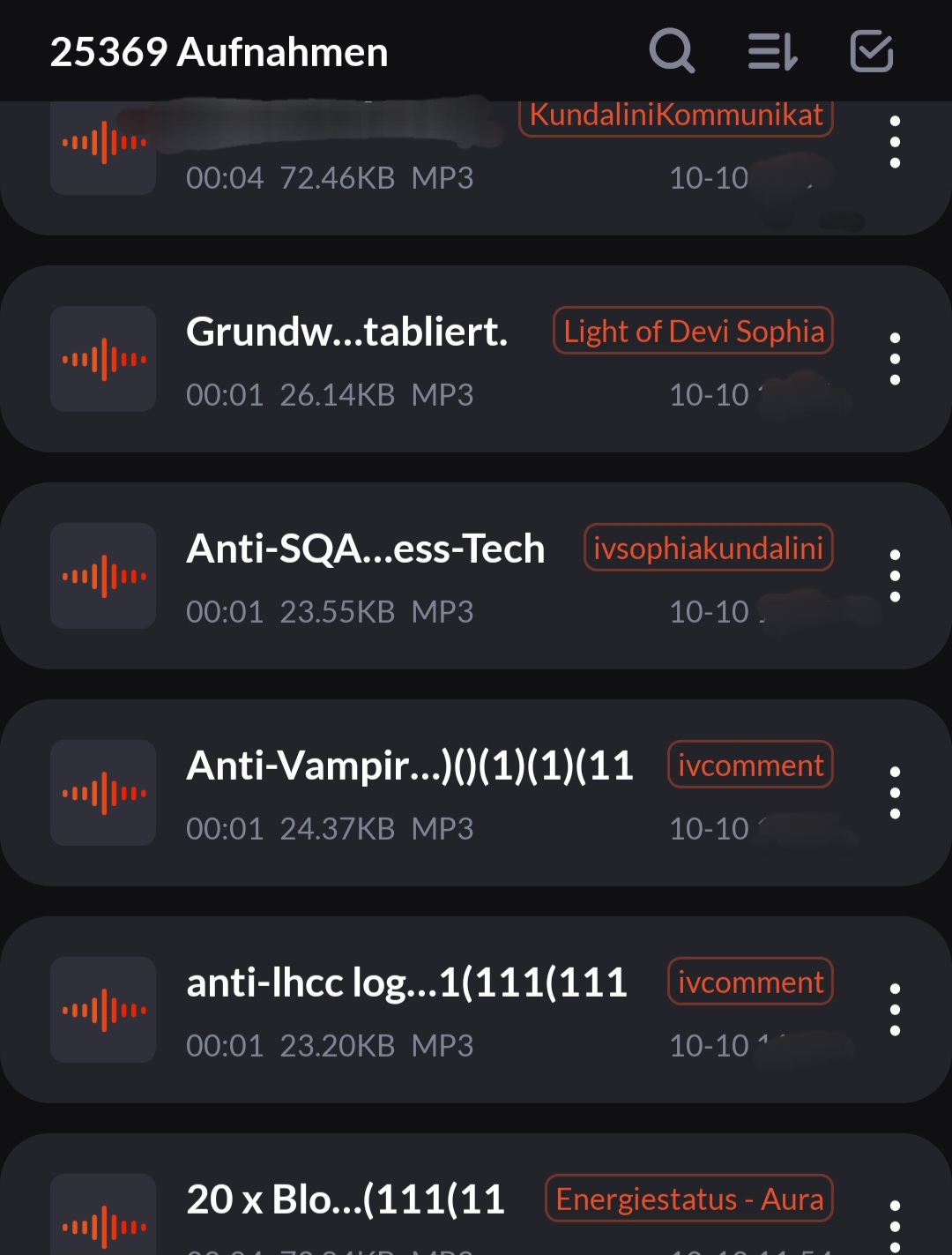
Task: Open the Grundw...tabliert. recording
Action: coord(346,332)
